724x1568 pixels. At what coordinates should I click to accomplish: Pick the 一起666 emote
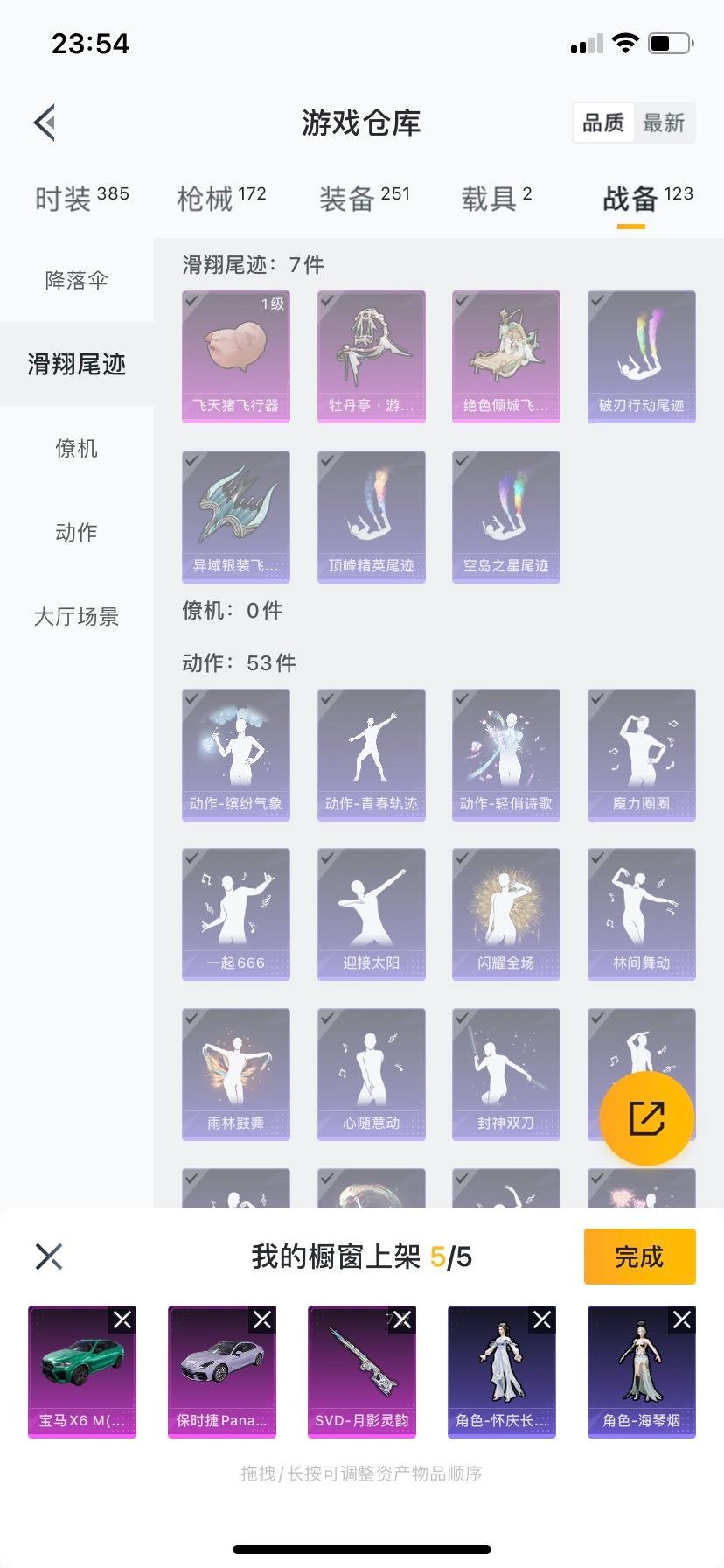[236, 913]
